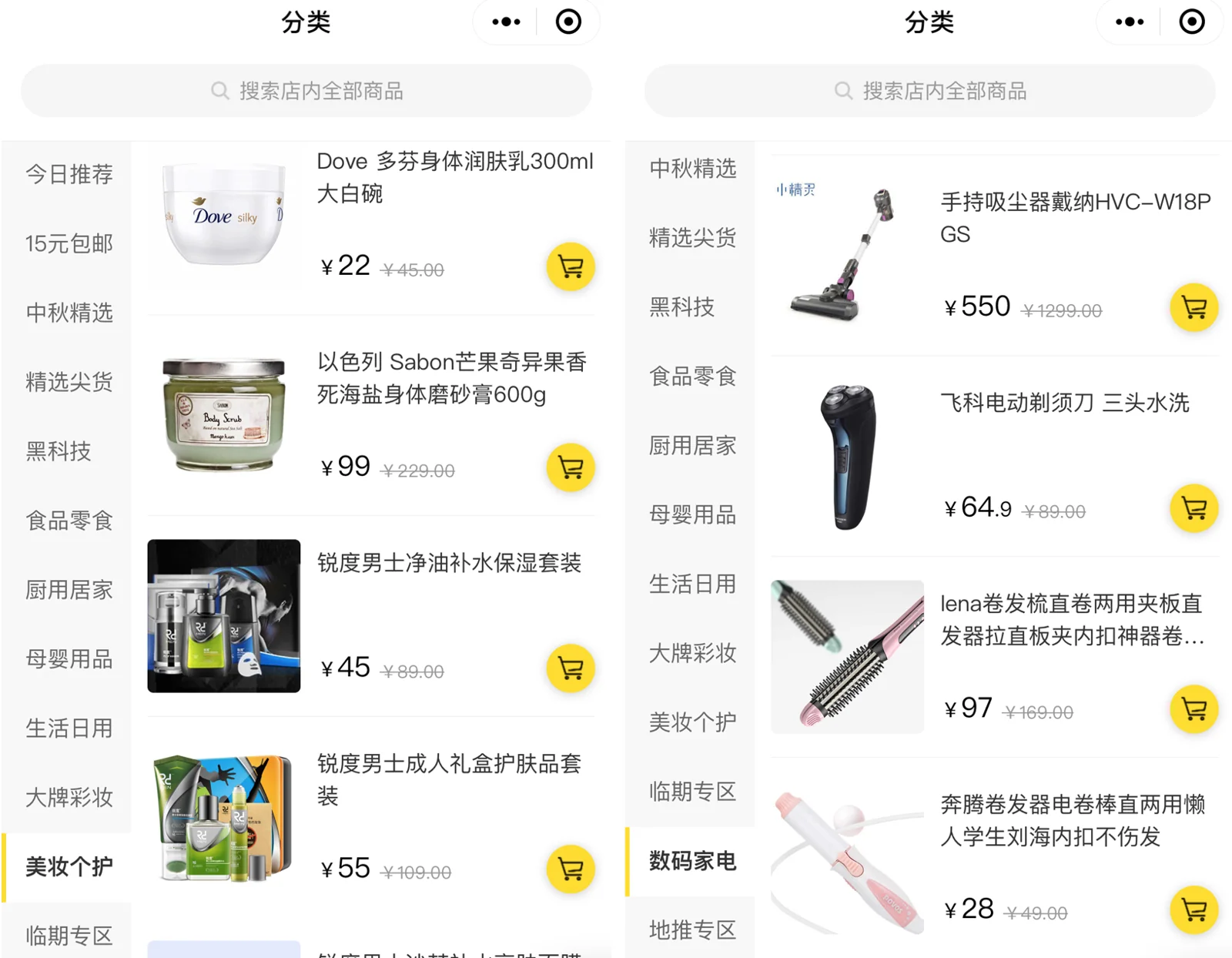
Task: Add Dove 多芬身体润肤乳 to cart
Action: click(570, 267)
